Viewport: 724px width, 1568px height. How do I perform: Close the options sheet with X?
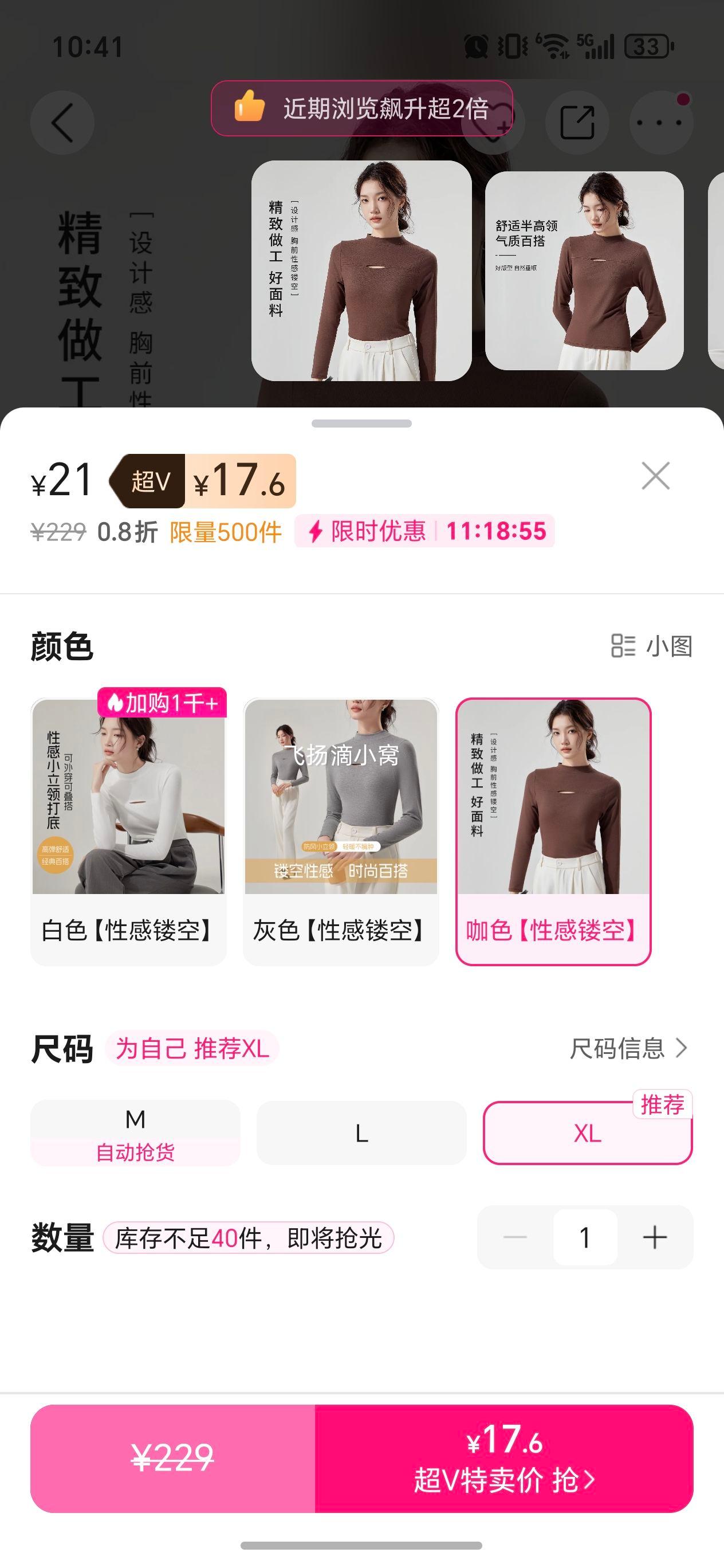[655, 476]
